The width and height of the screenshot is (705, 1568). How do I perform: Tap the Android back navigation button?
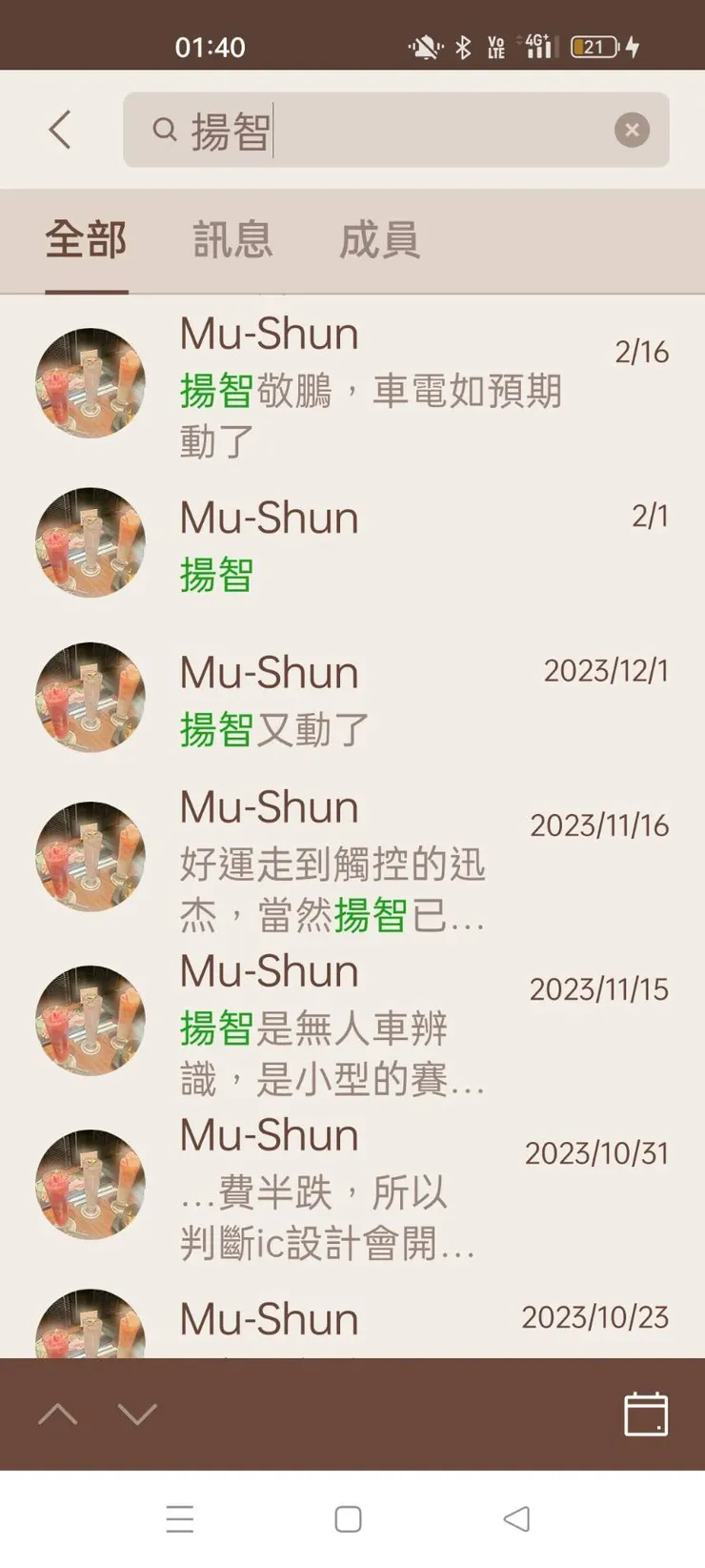click(517, 1518)
